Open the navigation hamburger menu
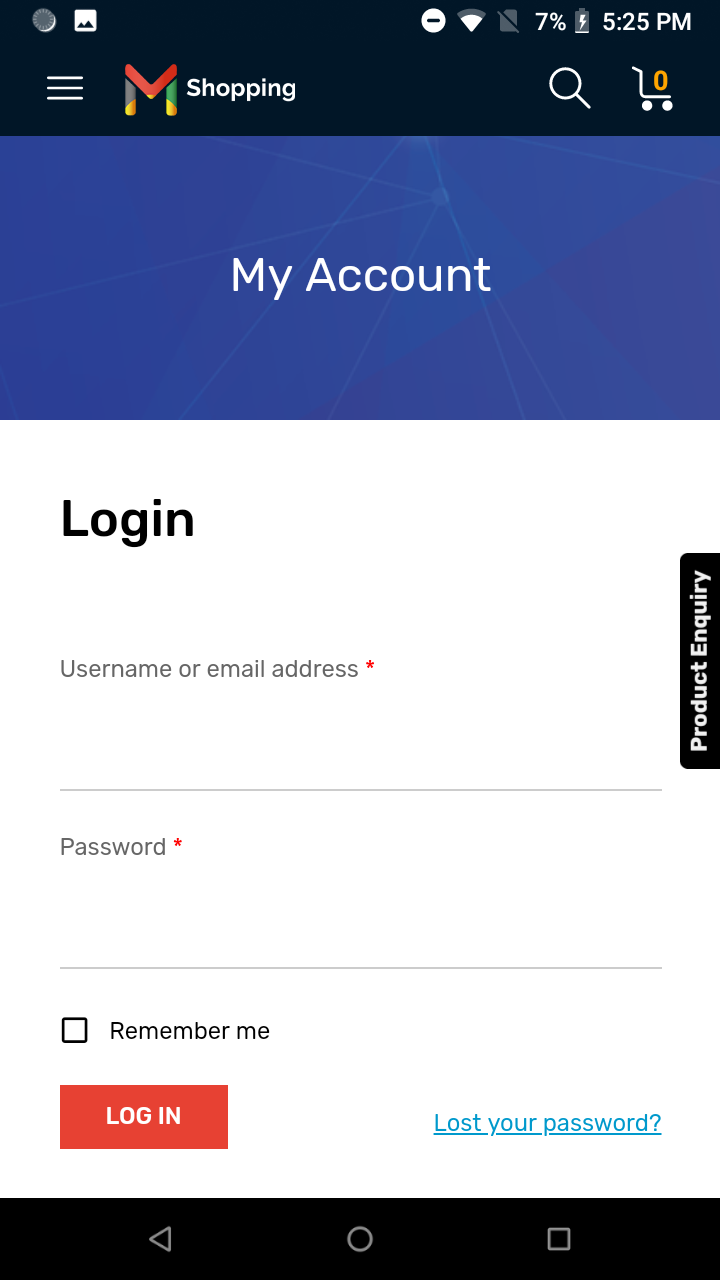 [64, 88]
